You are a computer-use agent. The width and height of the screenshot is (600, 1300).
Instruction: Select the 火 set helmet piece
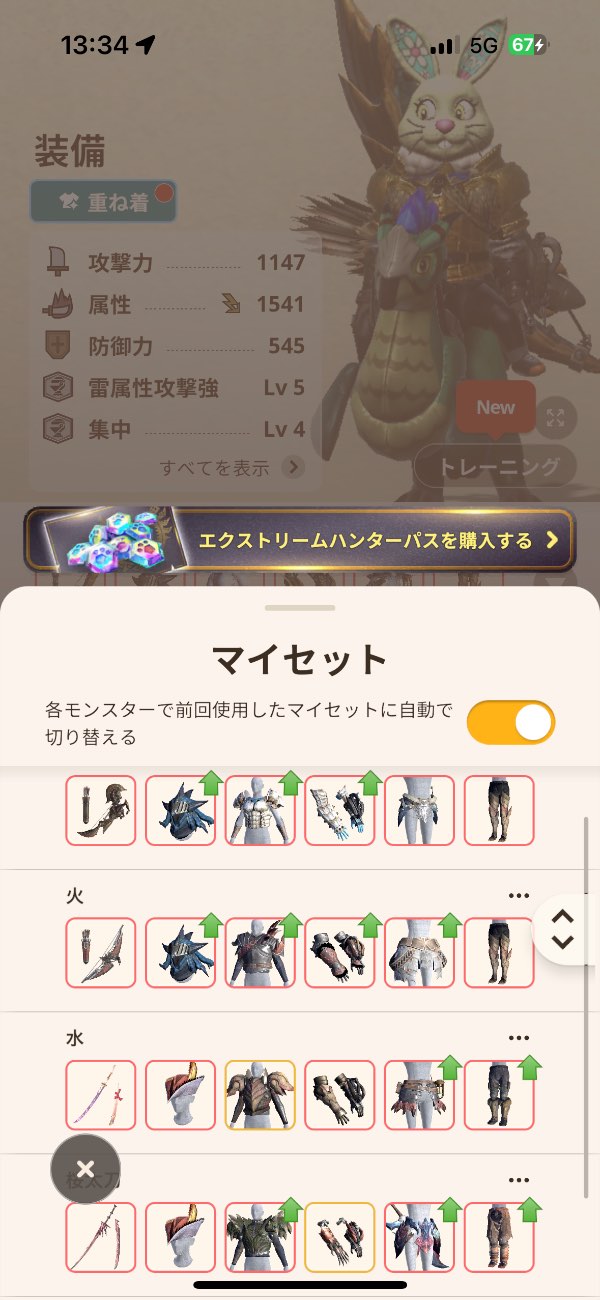[x=181, y=953]
